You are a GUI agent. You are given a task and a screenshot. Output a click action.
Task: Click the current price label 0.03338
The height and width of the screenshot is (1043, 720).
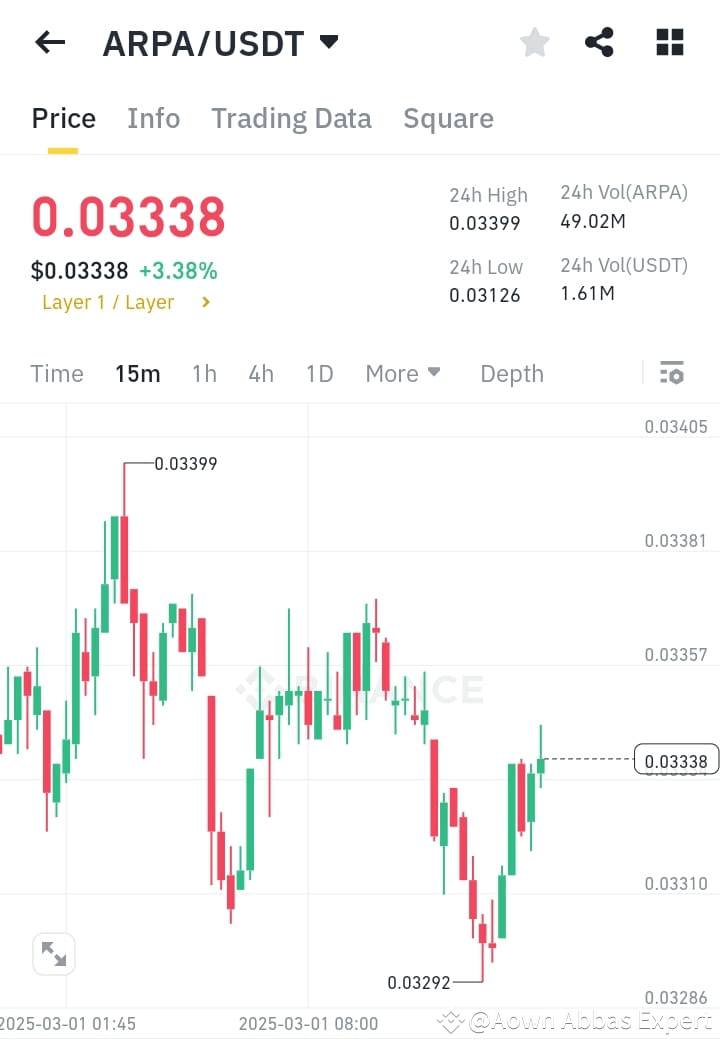pyautogui.click(x=128, y=213)
